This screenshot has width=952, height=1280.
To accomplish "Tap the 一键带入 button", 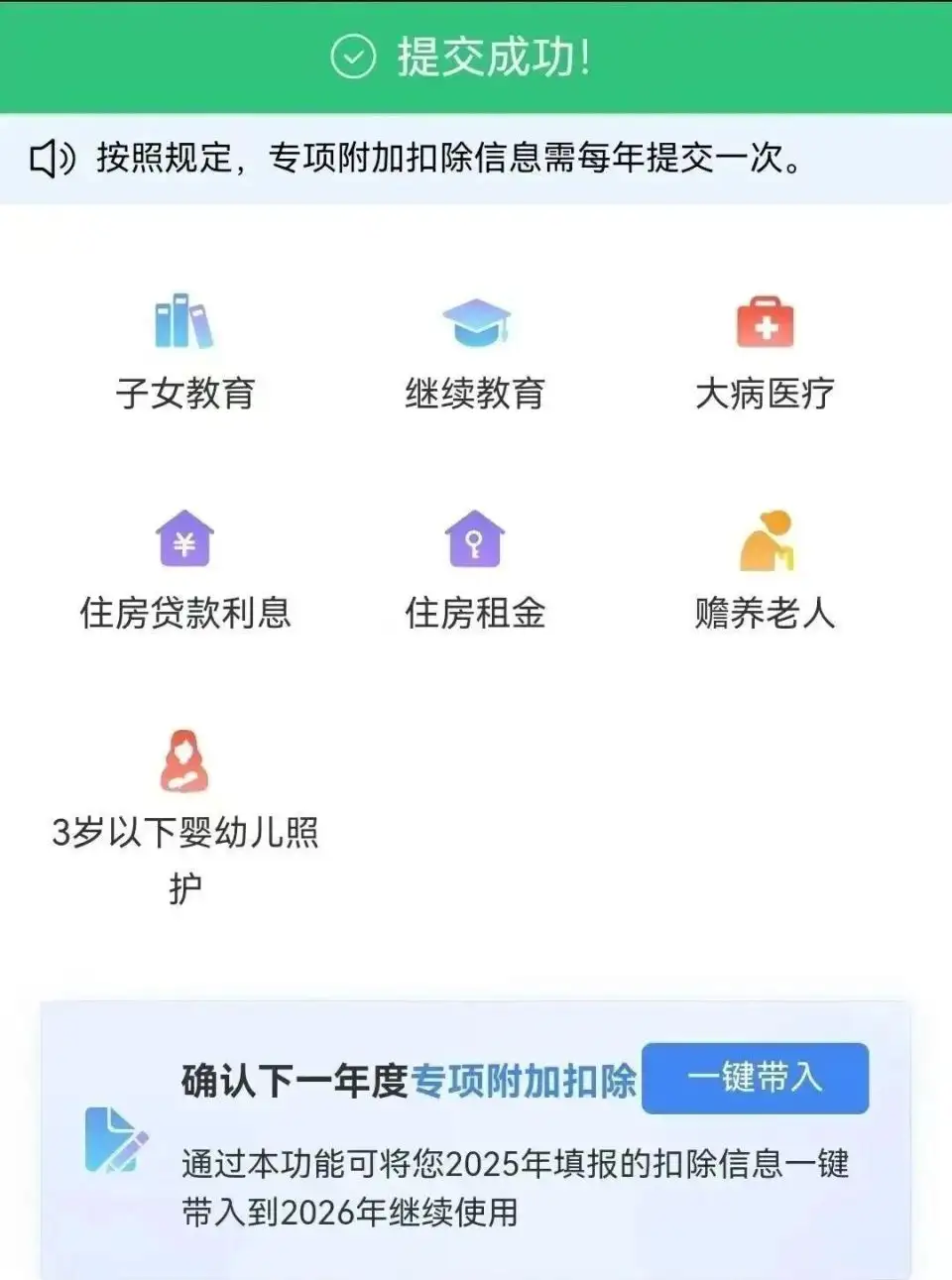I will tap(755, 1078).
